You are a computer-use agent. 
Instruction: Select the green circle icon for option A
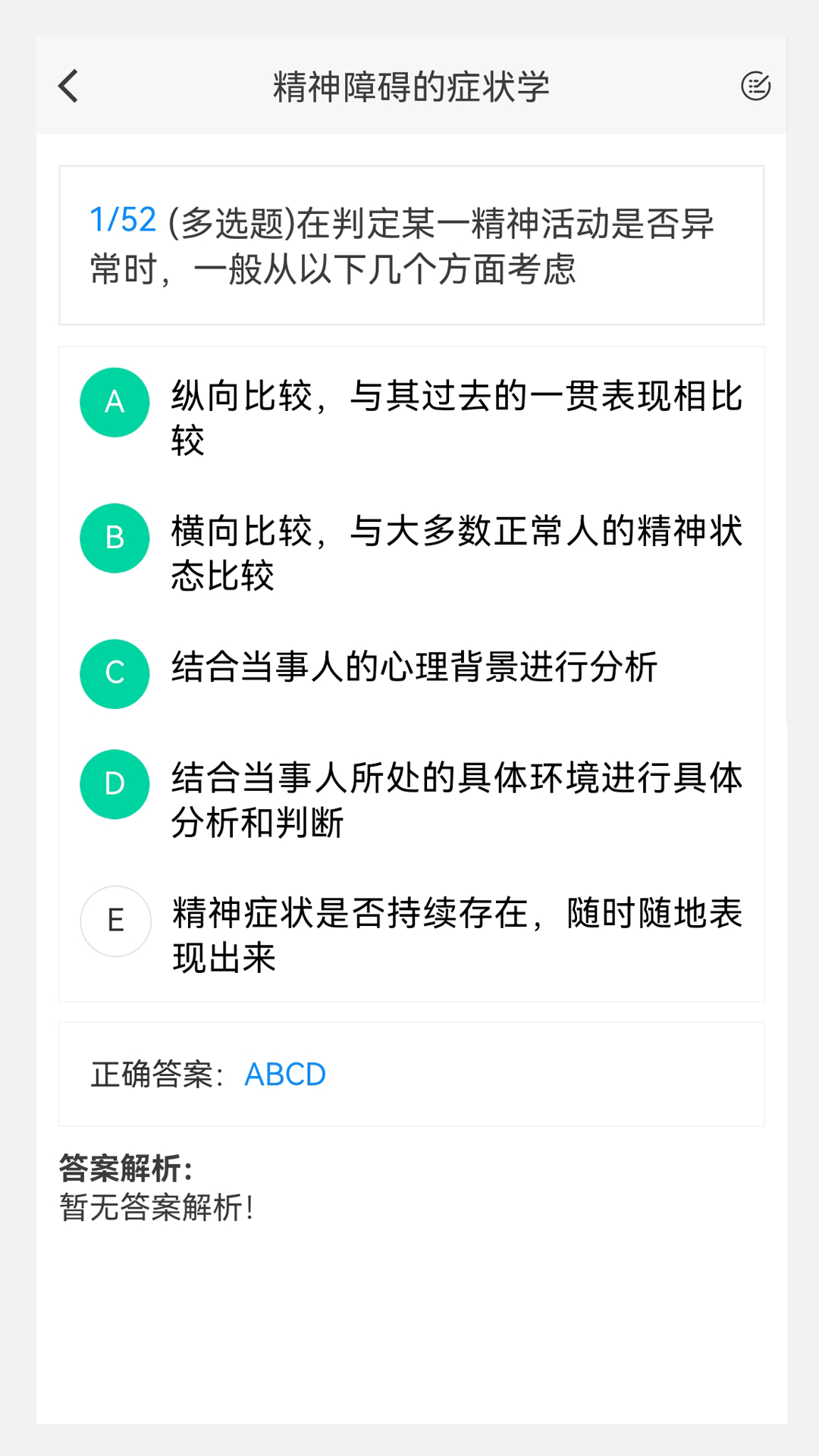pyautogui.click(x=115, y=403)
